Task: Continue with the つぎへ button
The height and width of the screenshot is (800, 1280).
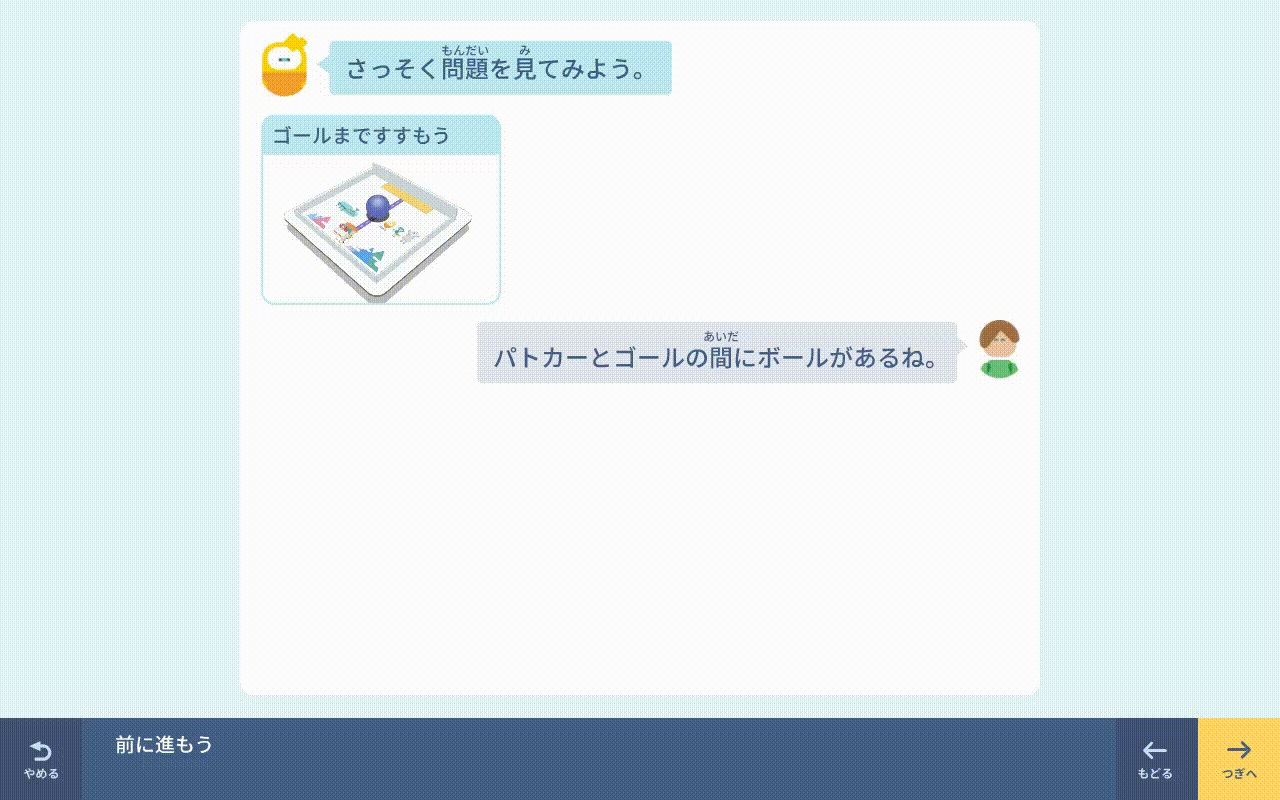Action: [1238, 759]
